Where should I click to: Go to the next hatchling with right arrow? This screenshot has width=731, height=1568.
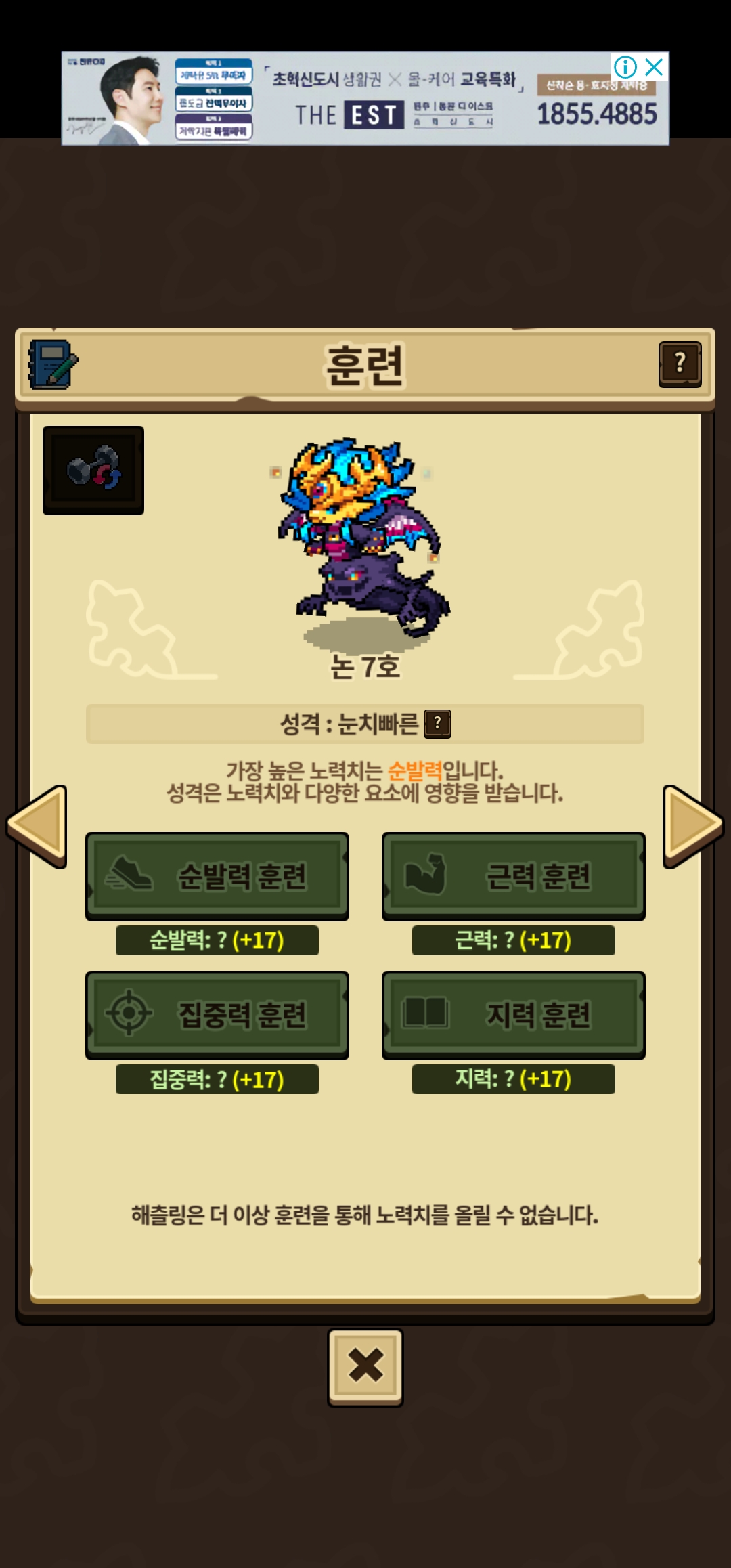[x=692, y=826]
